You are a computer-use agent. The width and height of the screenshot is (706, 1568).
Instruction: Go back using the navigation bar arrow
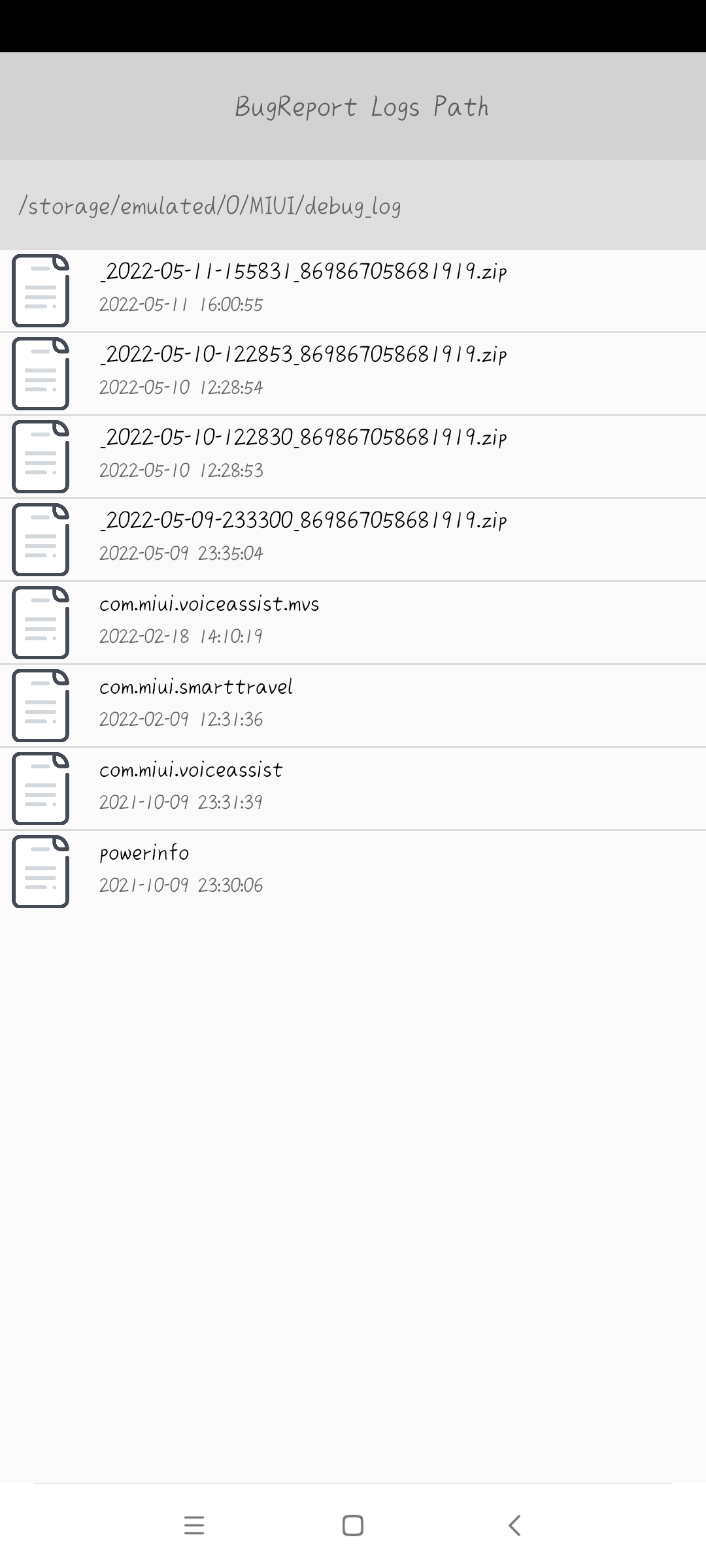(x=514, y=1526)
